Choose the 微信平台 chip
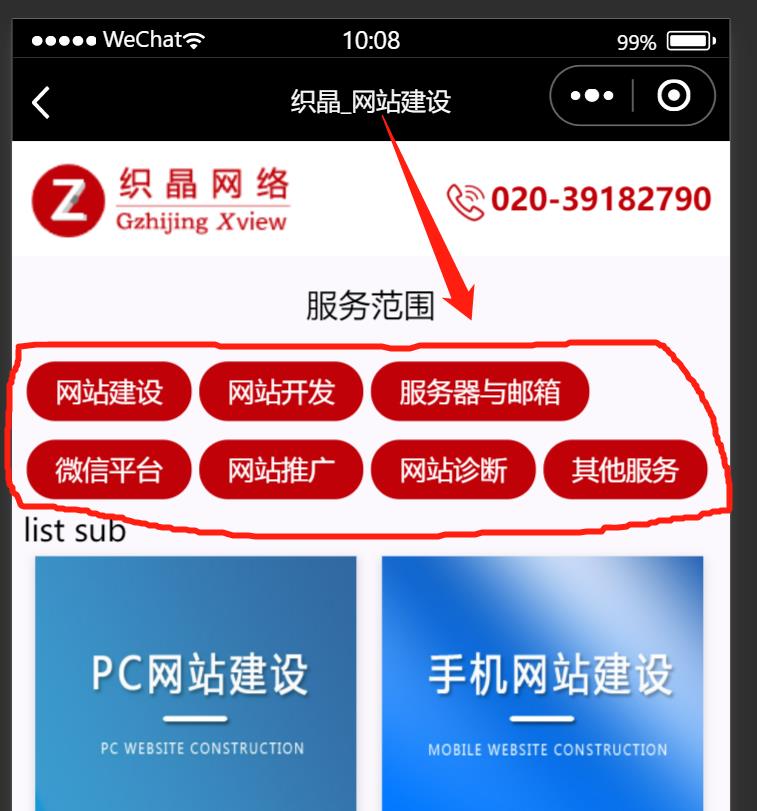Image resolution: width=757 pixels, height=811 pixels. point(108,470)
